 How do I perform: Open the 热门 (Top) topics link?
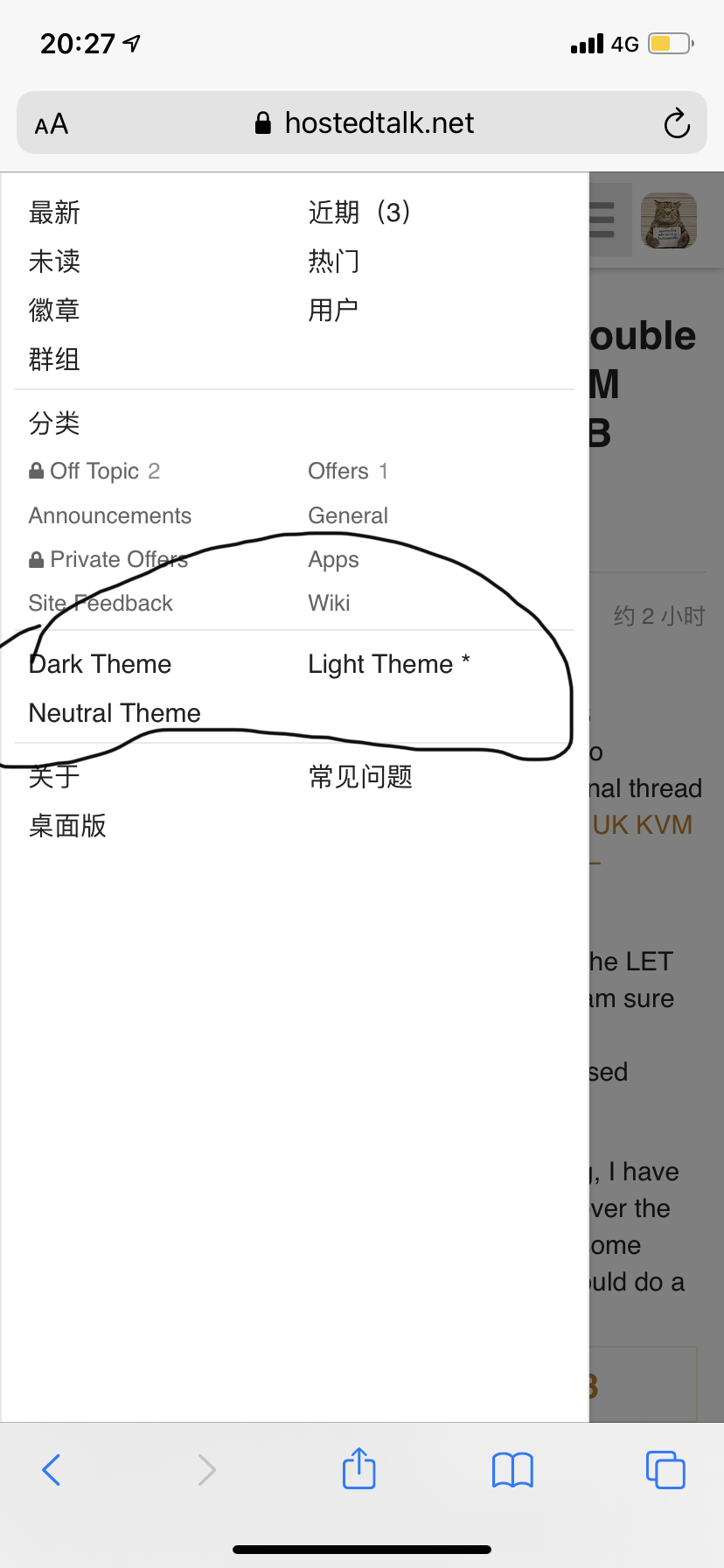click(334, 262)
